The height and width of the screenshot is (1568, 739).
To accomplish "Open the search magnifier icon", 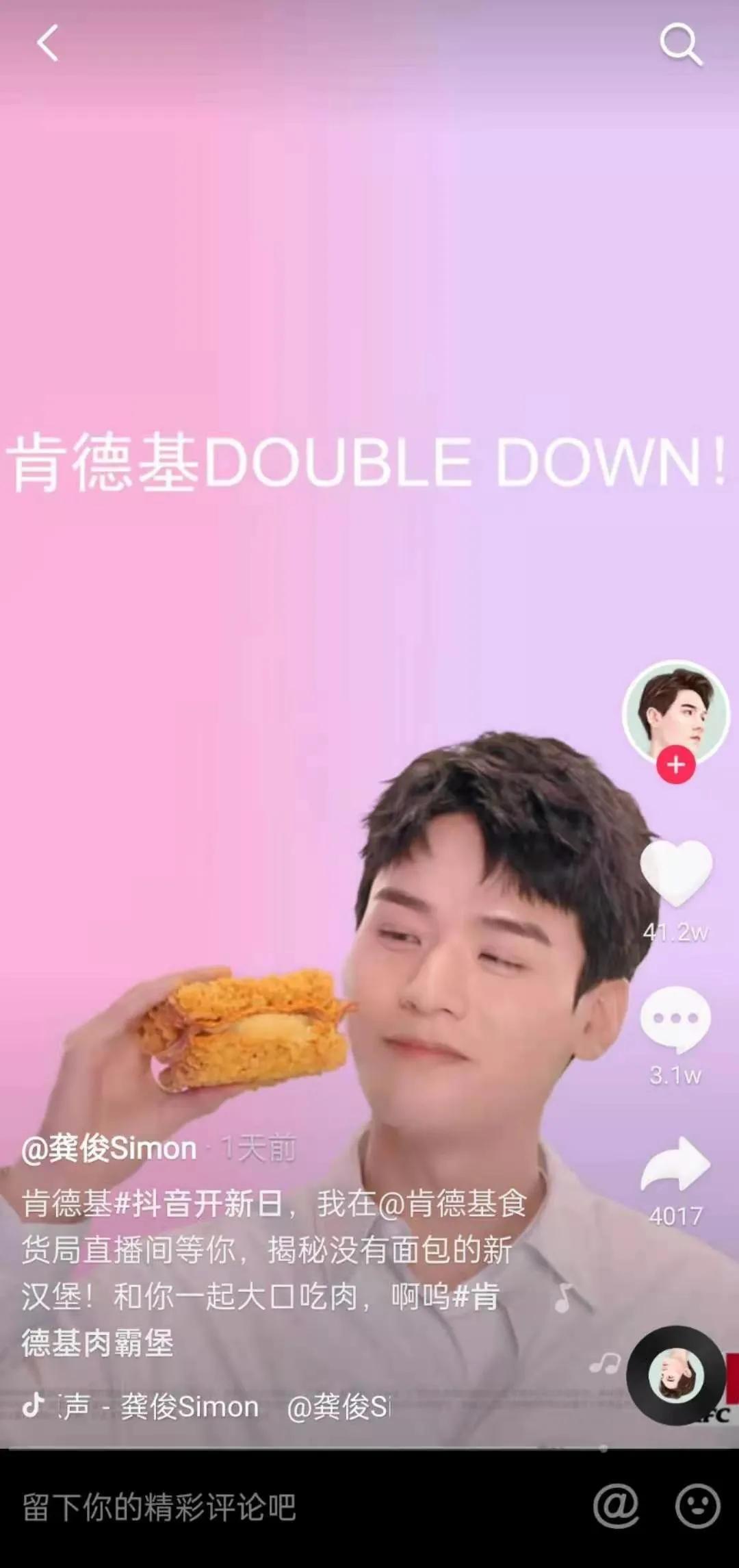I will tap(680, 45).
